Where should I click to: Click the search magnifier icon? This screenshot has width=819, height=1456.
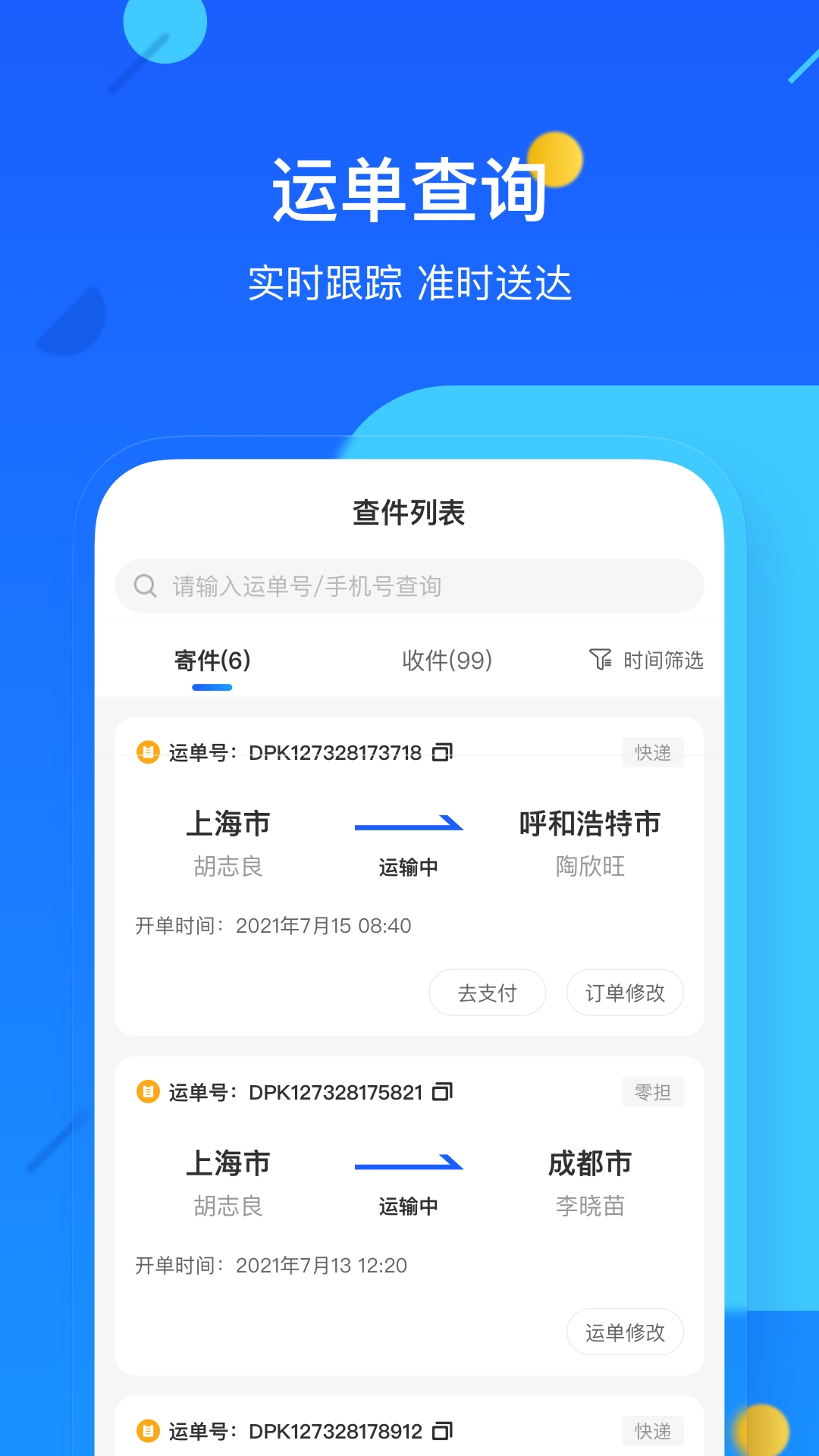point(145,585)
